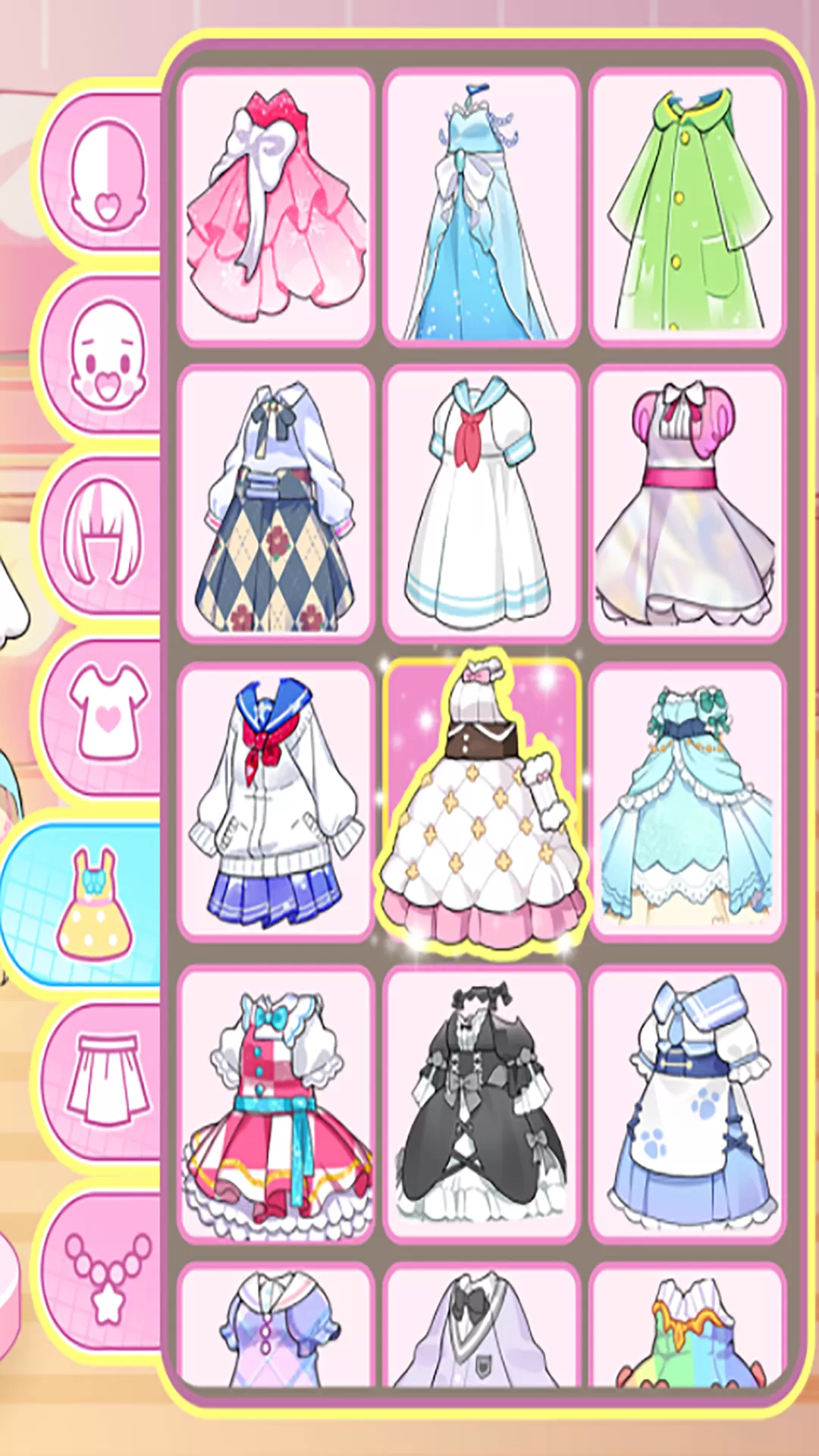Image resolution: width=819 pixels, height=1456 pixels.
Task: Pick the blue maid dress with paw apron
Action: click(x=687, y=1104)
